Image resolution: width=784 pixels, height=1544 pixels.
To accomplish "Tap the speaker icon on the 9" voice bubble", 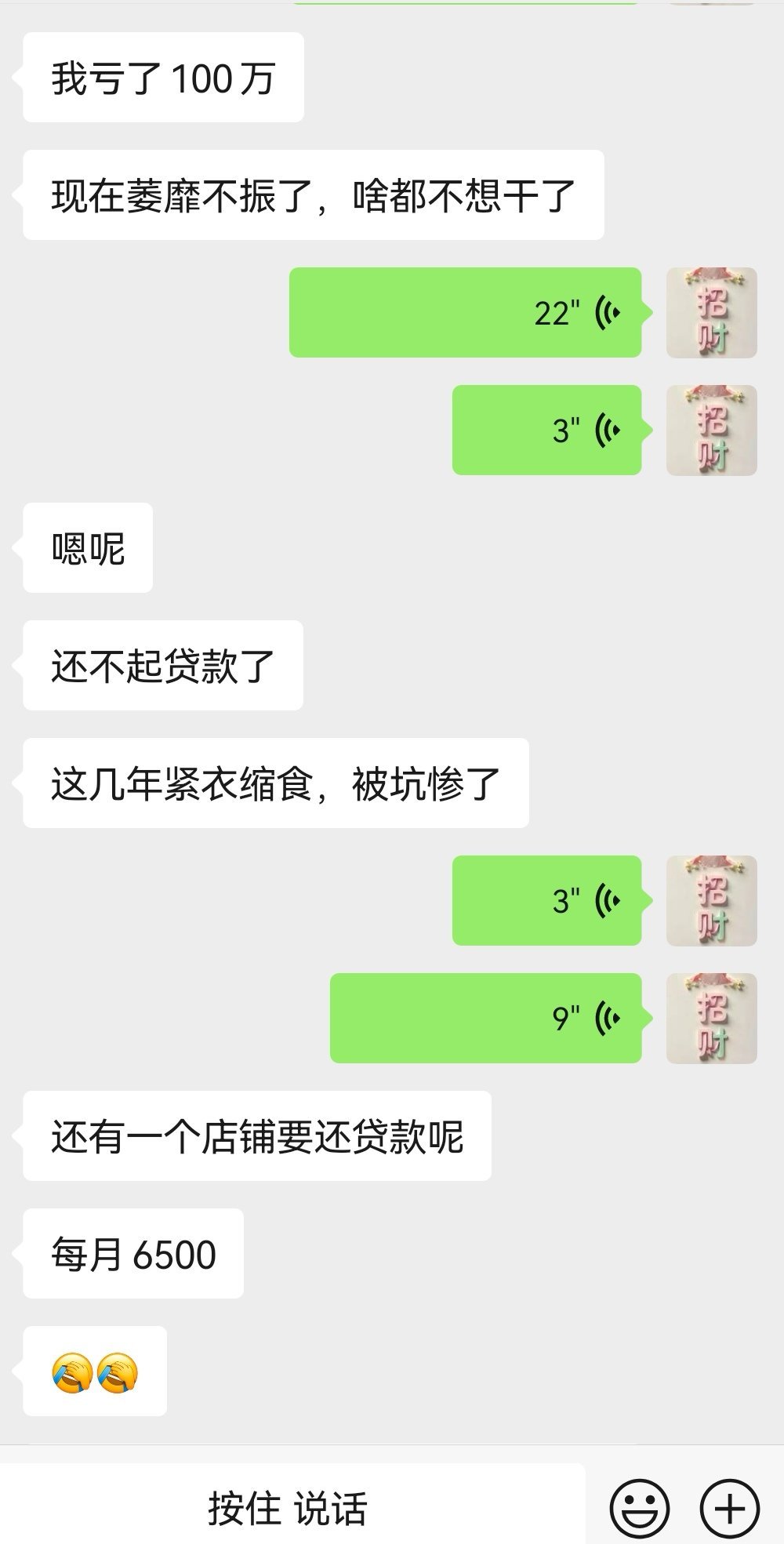I will [609, 1017].
